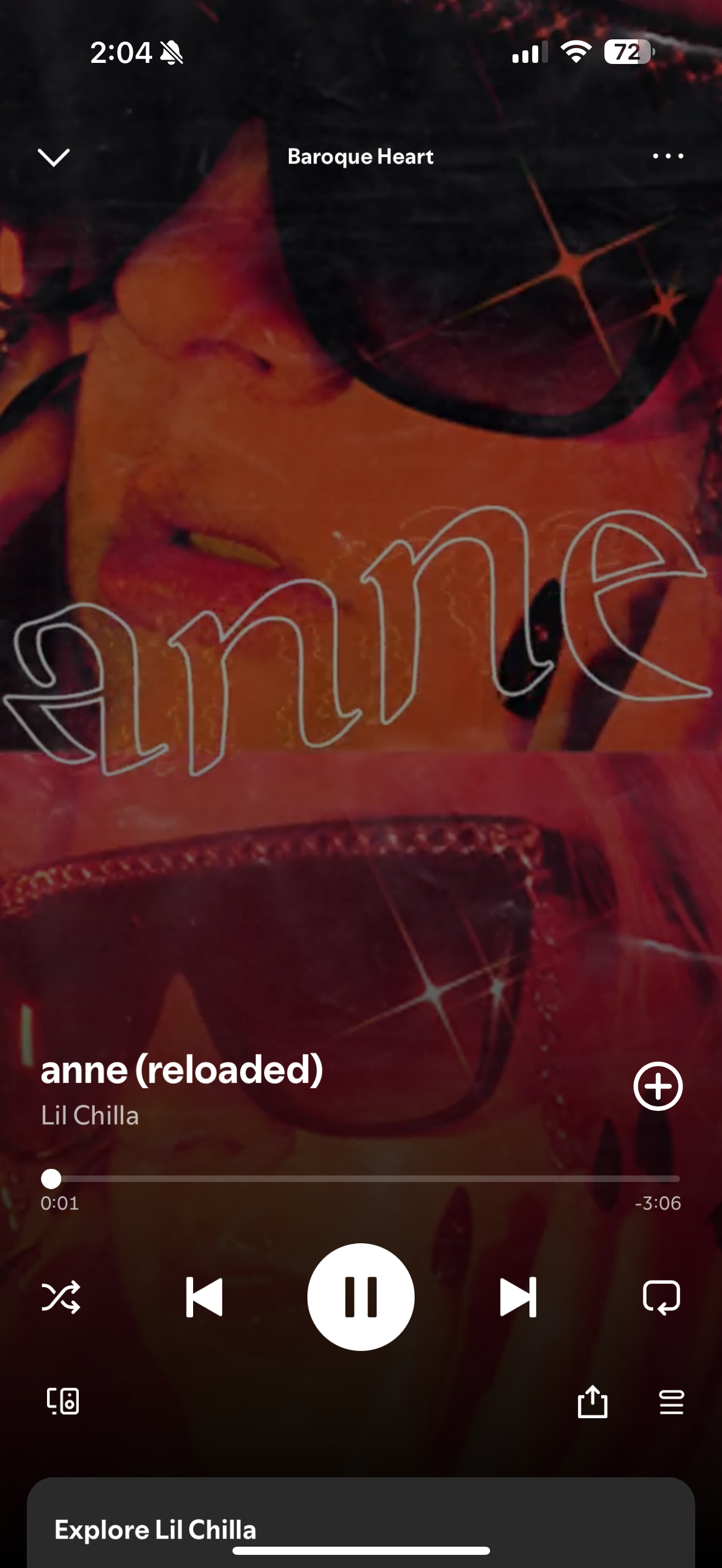Enable shuffle mode

[60, 1297]
